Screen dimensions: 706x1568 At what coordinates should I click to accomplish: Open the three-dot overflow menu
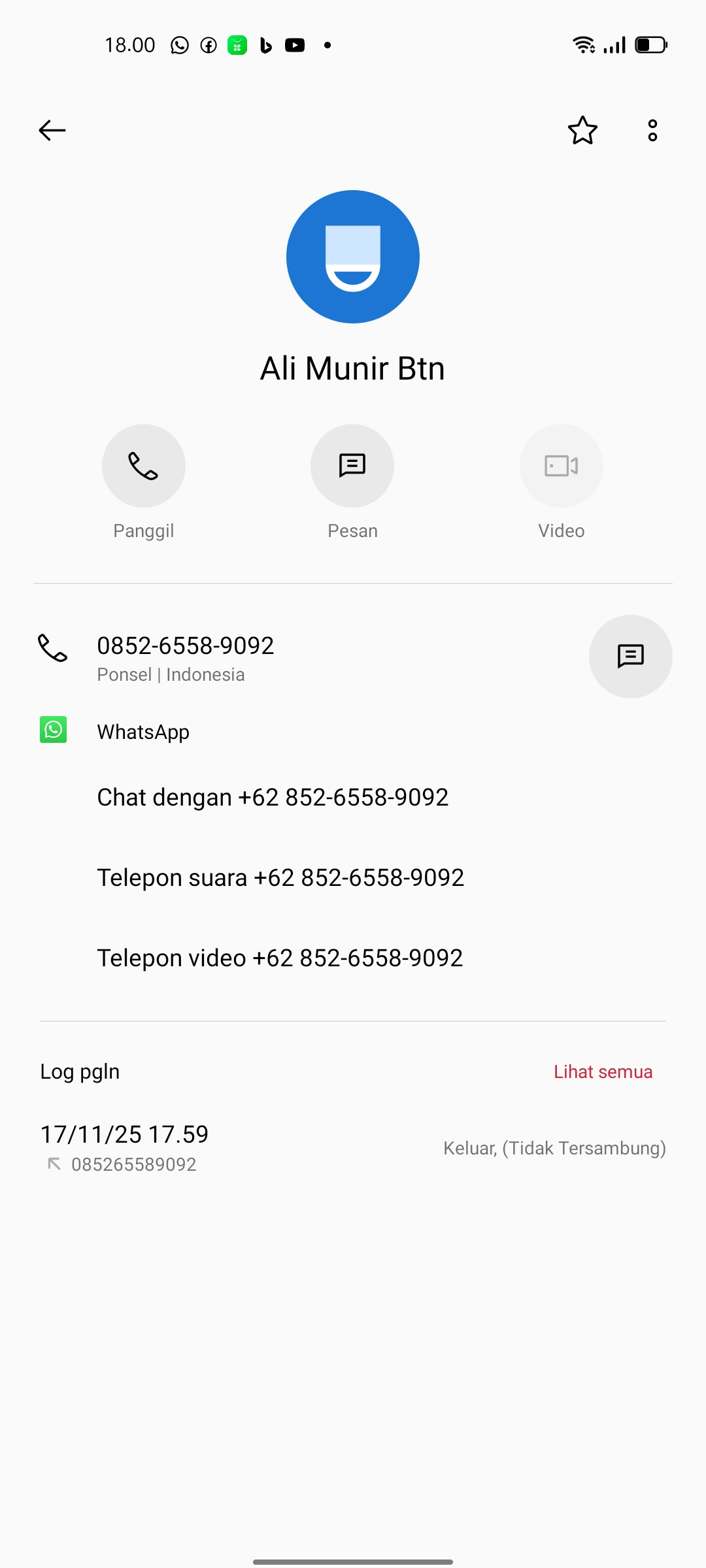652,130
